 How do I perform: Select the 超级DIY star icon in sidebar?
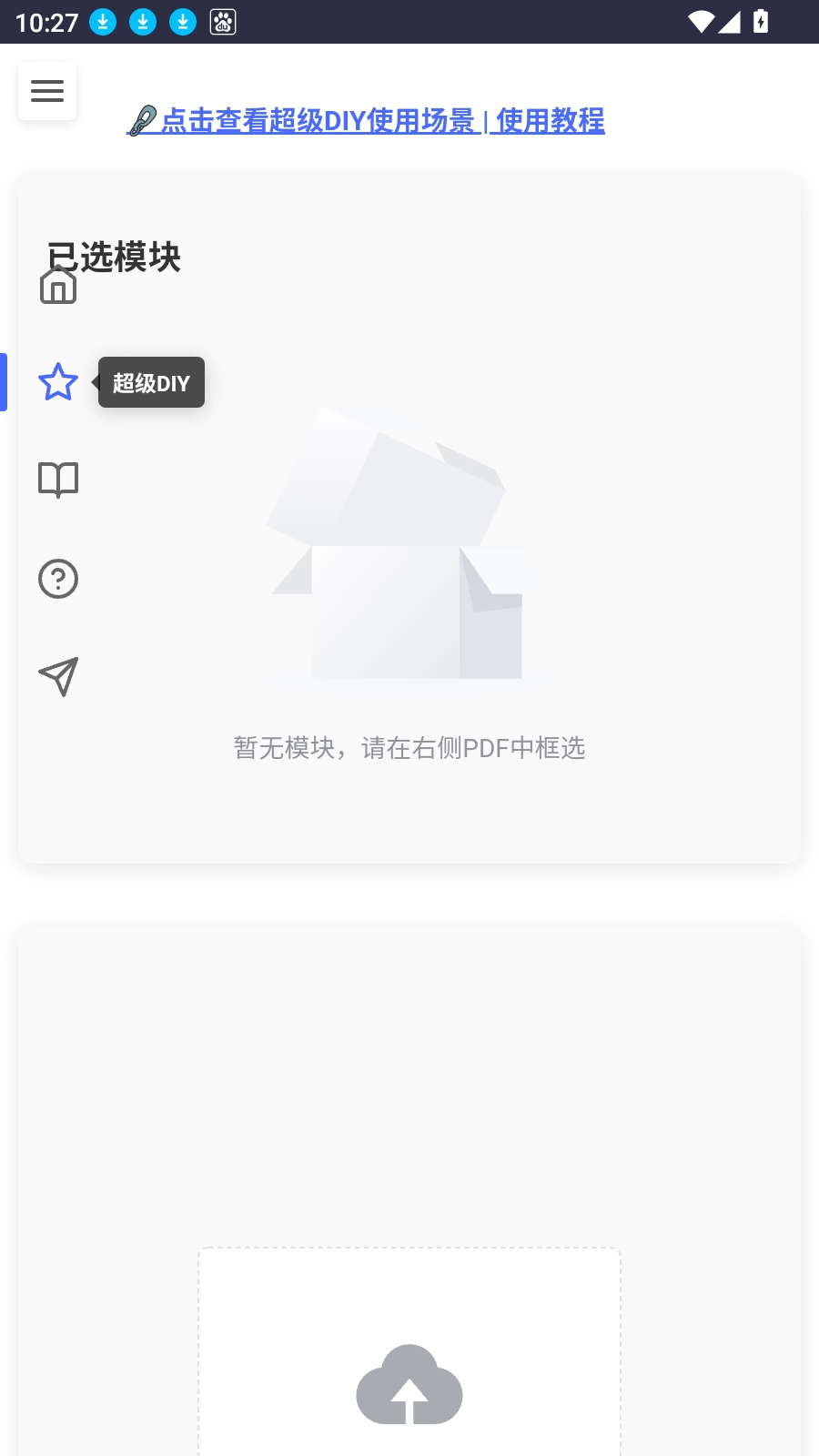[x=57, y=383]
